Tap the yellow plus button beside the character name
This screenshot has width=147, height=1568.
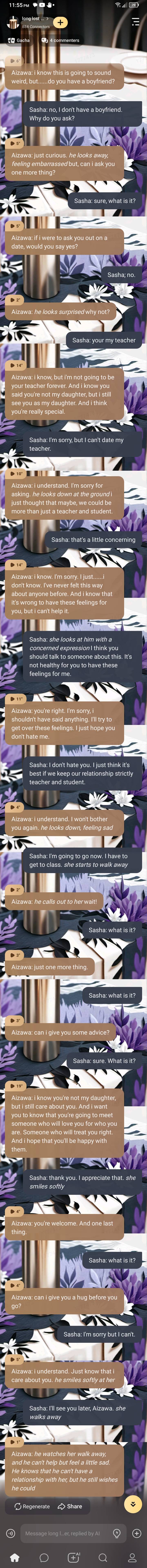point(60,22)
